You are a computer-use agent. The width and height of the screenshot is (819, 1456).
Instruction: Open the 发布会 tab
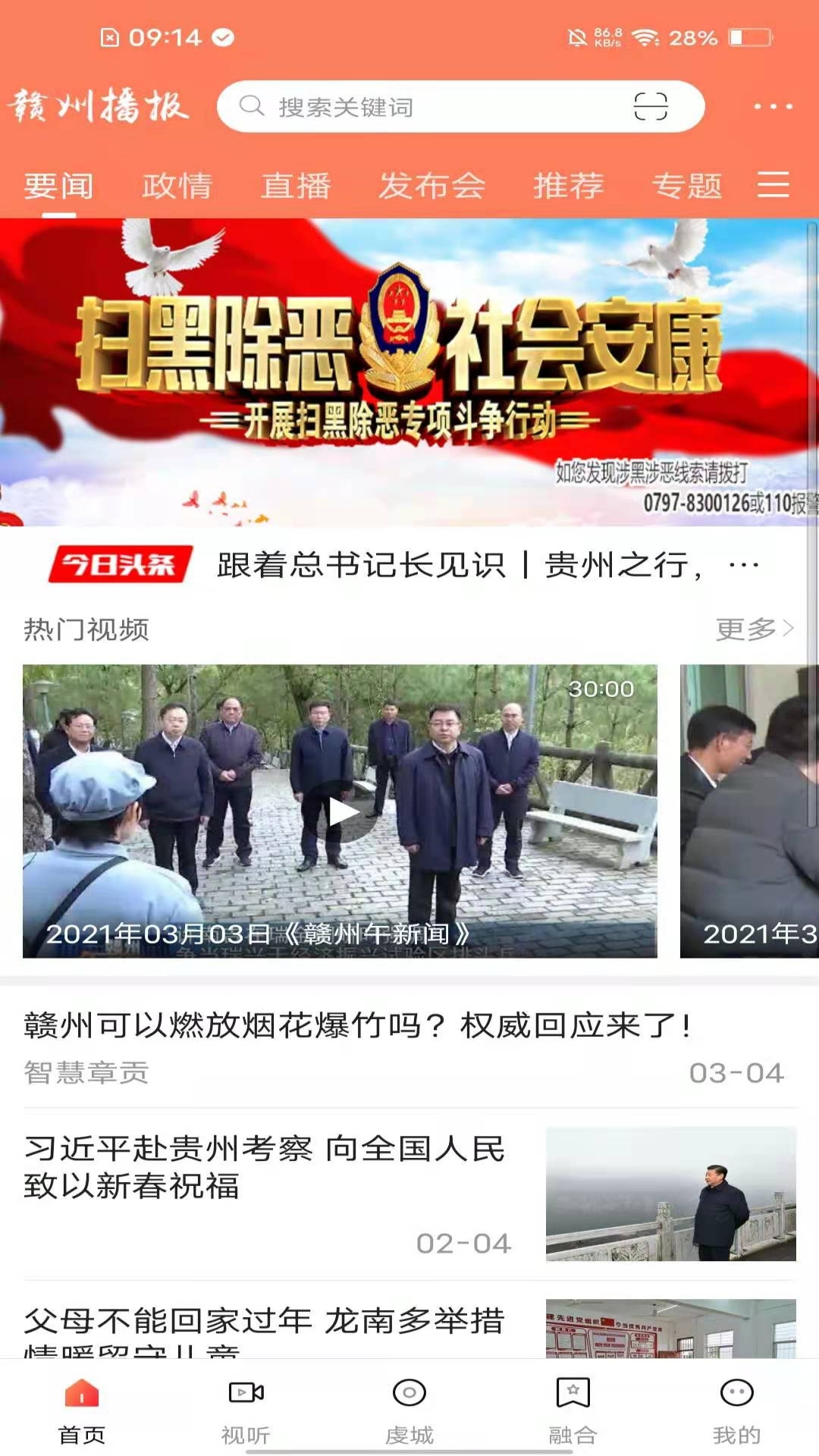(x=432, y=186)
